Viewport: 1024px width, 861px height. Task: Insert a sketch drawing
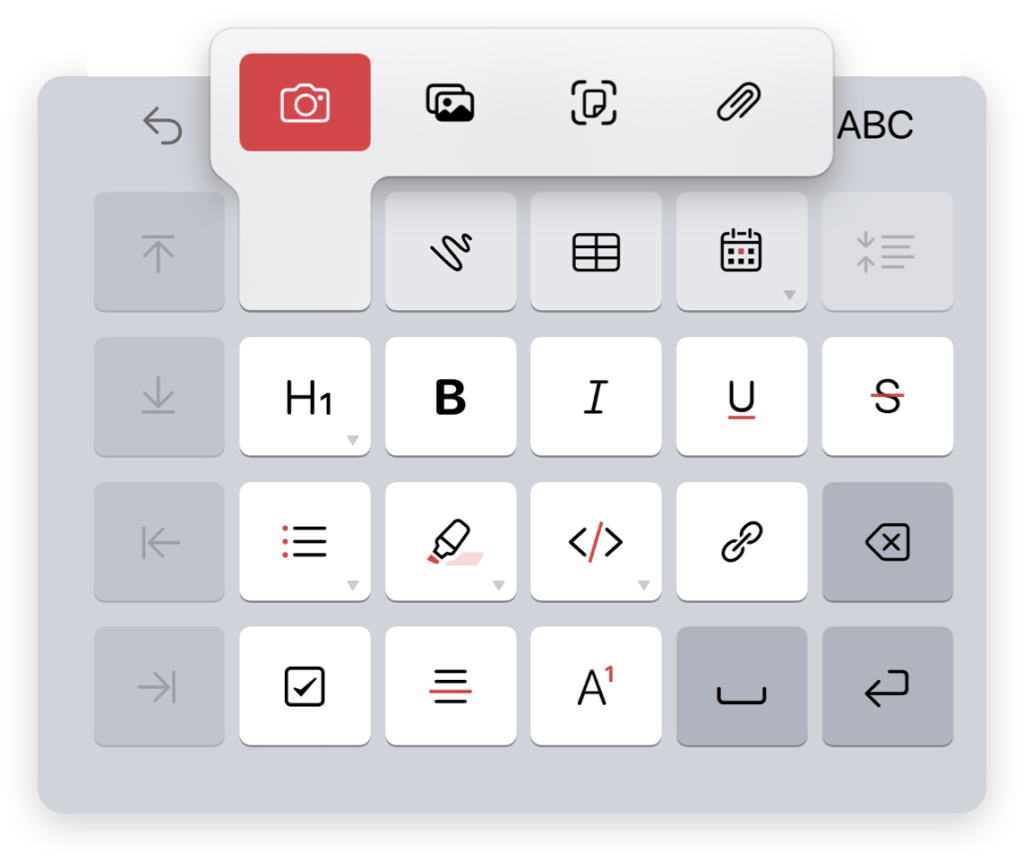coord(451,252)
